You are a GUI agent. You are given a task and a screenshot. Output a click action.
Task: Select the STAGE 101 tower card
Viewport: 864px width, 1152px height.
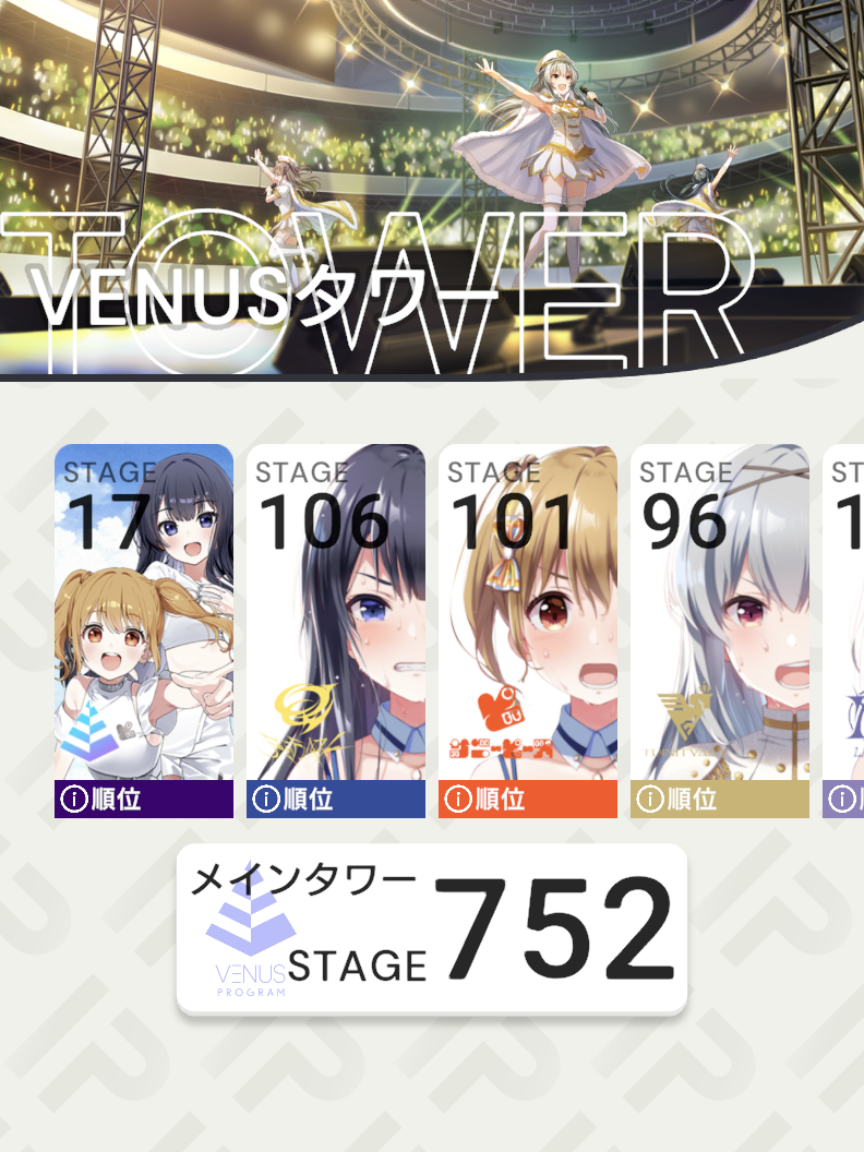(x=528, y=612)
